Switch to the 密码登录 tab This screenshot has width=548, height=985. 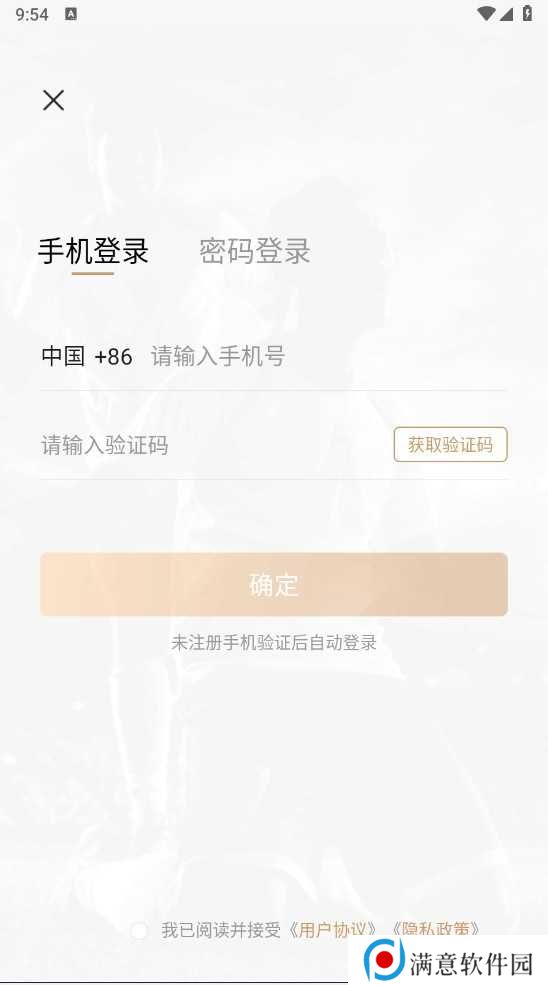pos(255,251)
